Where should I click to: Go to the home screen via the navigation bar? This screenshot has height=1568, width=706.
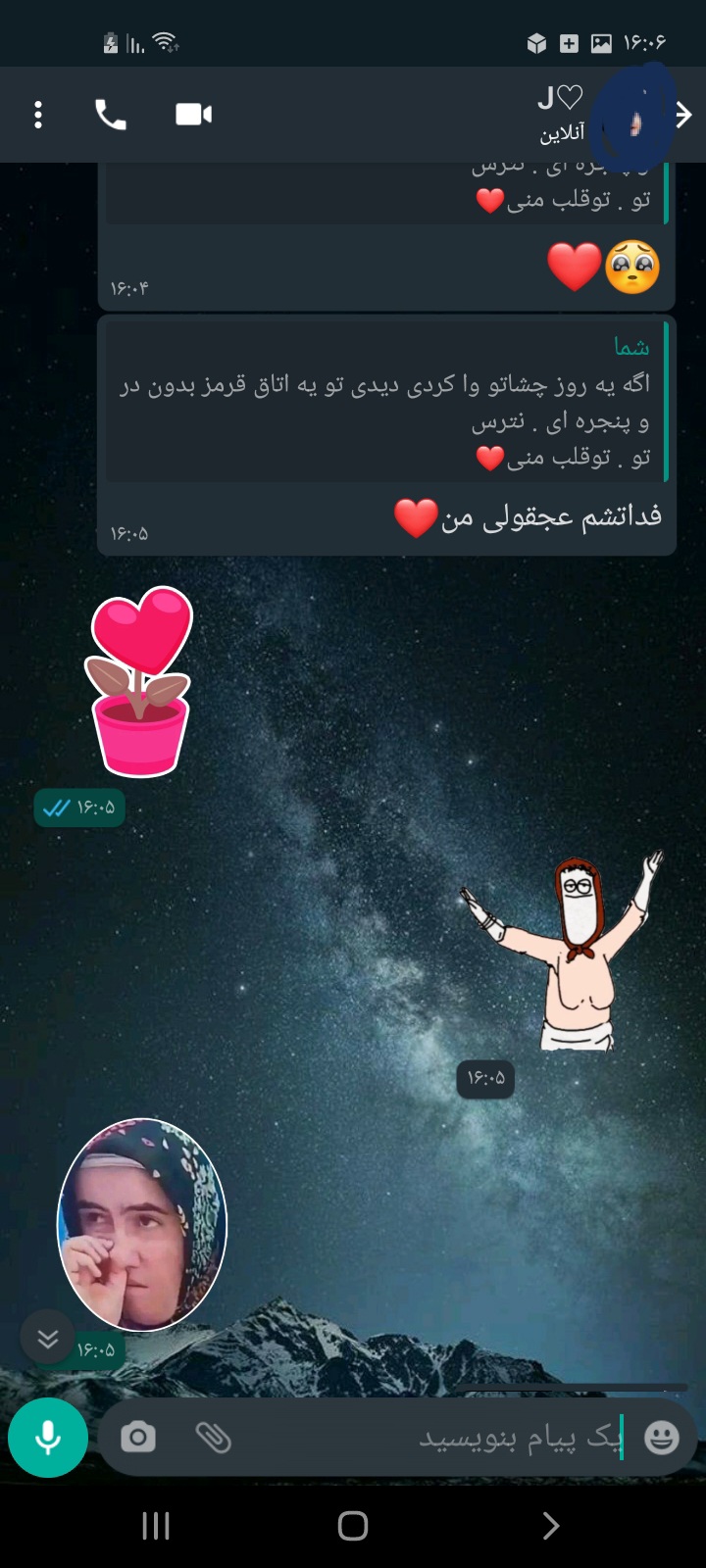pos(353,1525)
